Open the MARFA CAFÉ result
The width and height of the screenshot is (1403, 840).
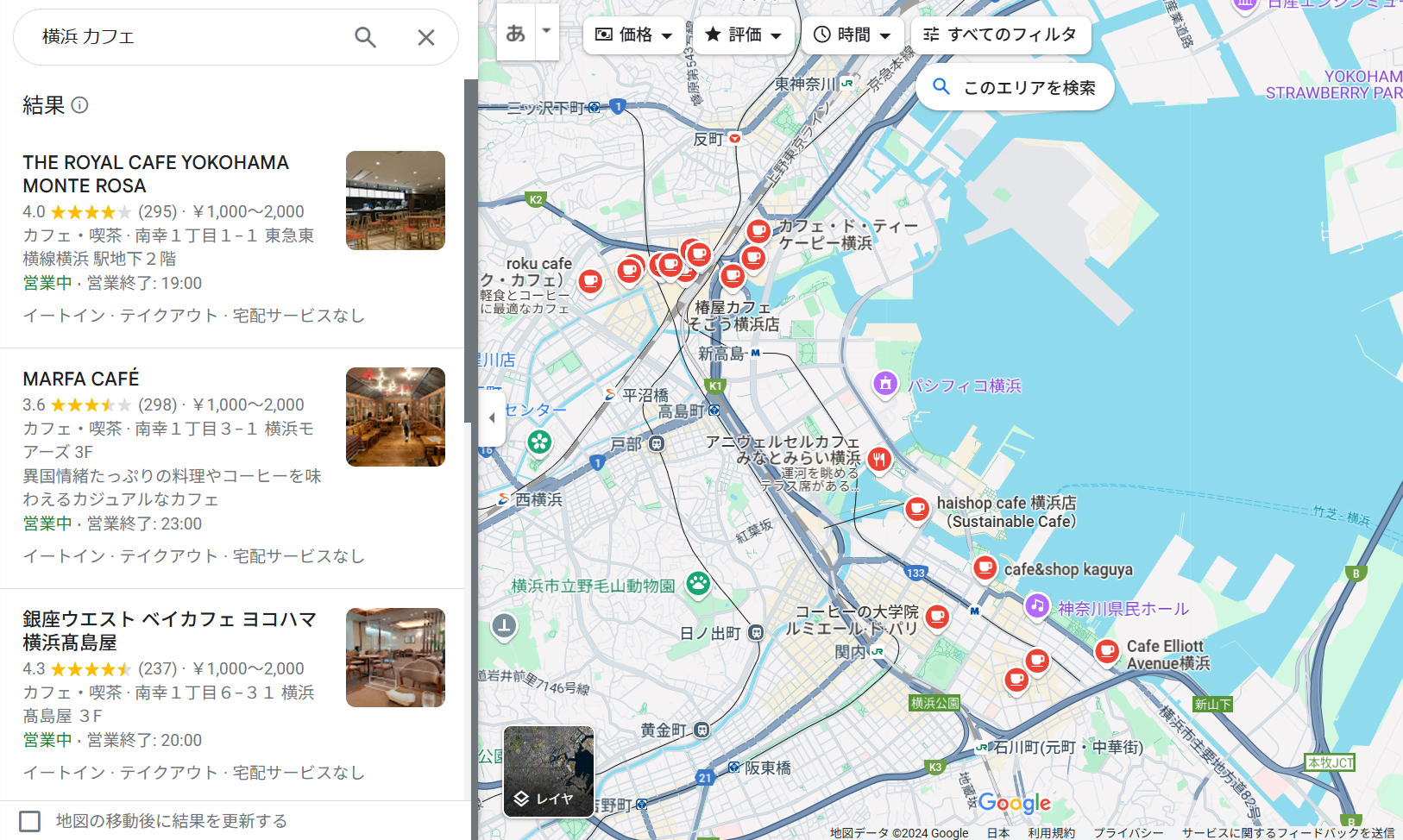[x=81, y=379]
